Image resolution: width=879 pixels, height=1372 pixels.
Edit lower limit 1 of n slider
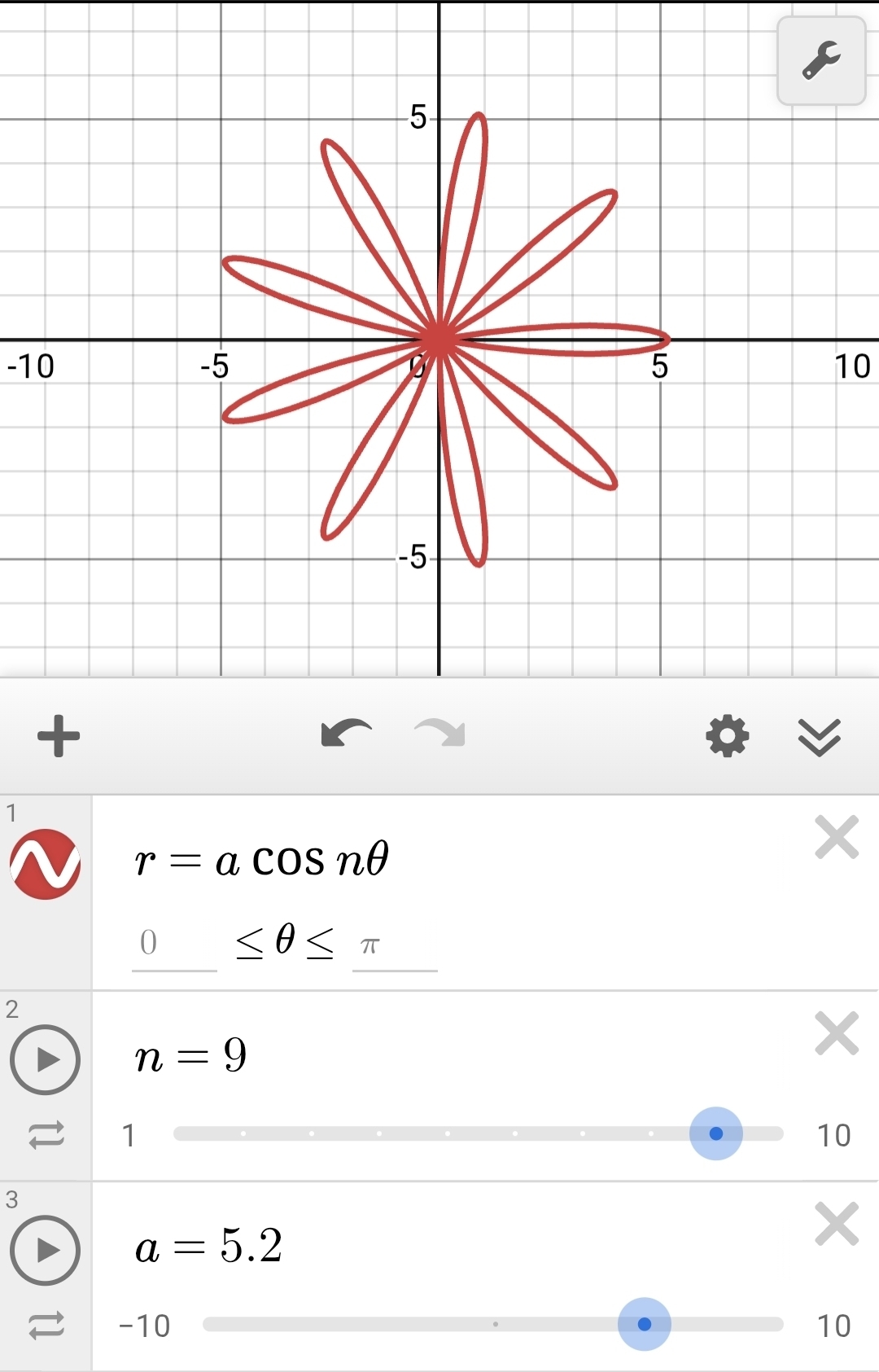pos(129,1135)
